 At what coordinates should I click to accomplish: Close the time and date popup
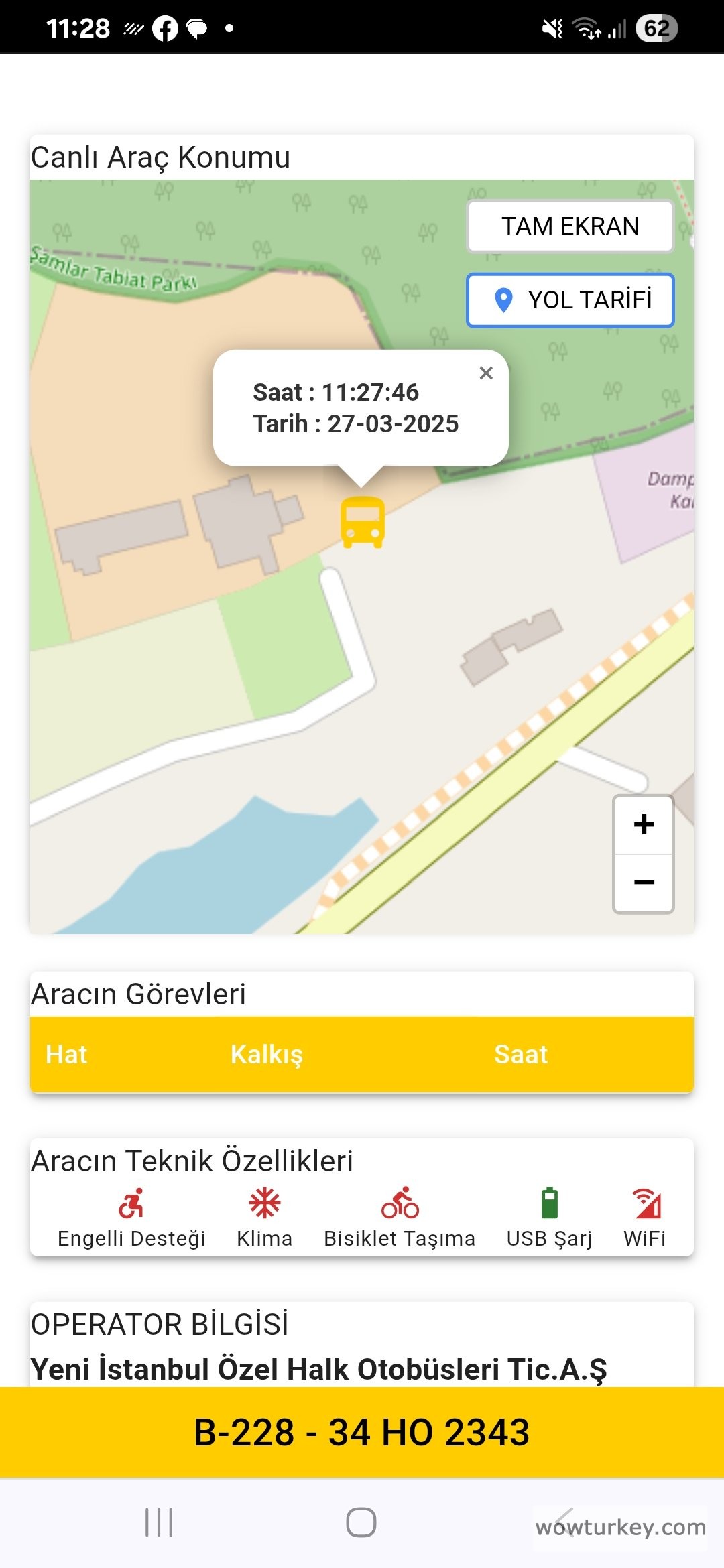486,373
